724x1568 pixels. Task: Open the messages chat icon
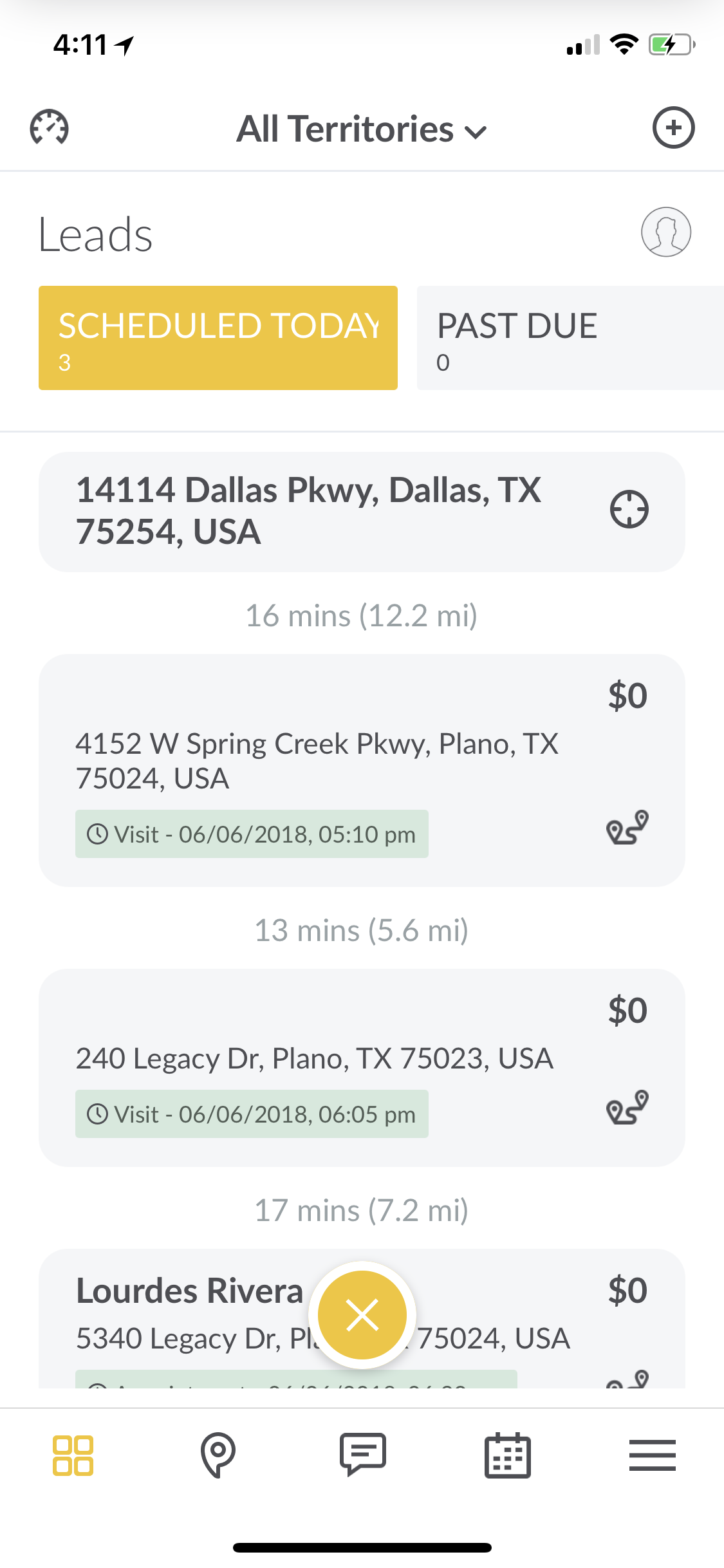[362, 1455]
